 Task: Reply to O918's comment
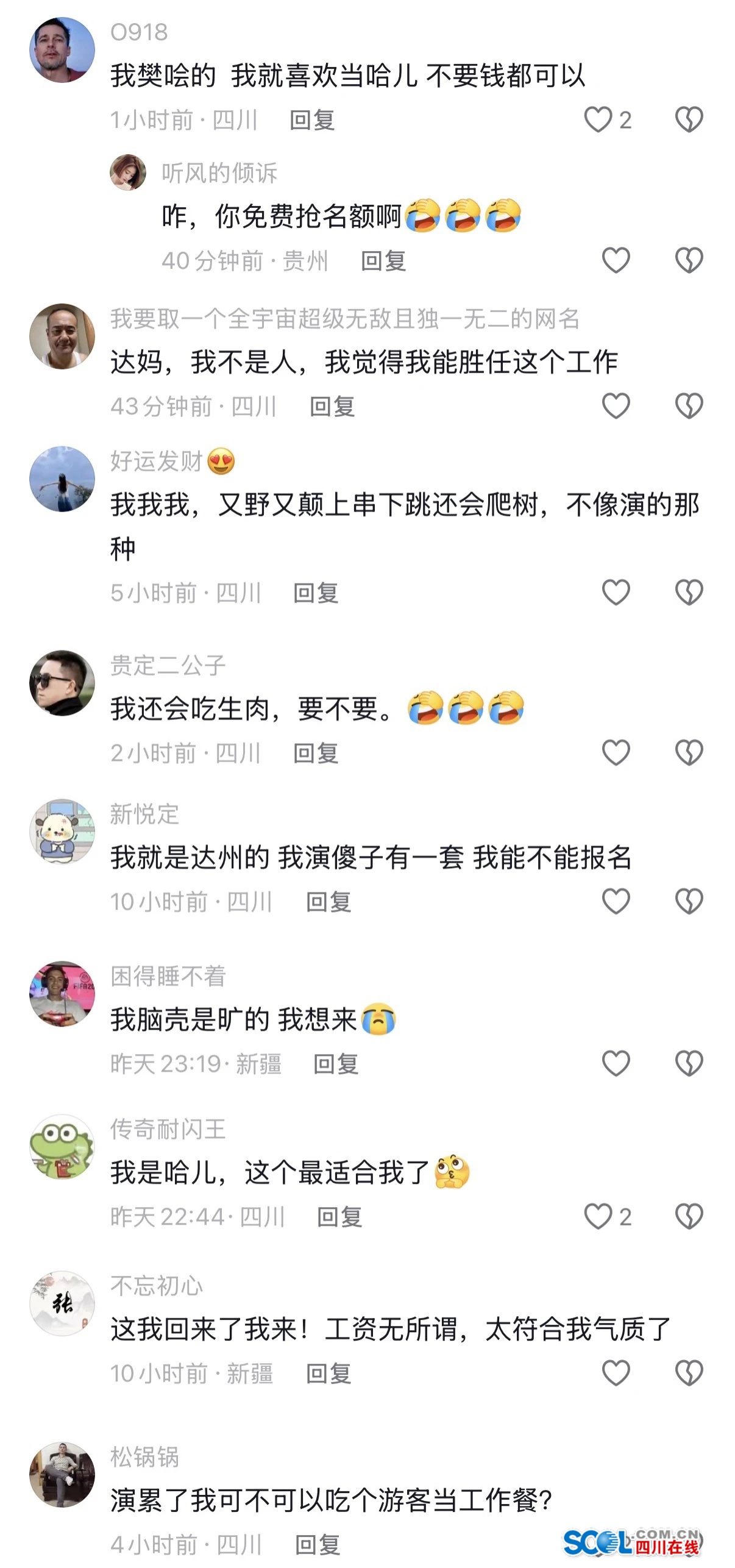(x=312, y=120)
